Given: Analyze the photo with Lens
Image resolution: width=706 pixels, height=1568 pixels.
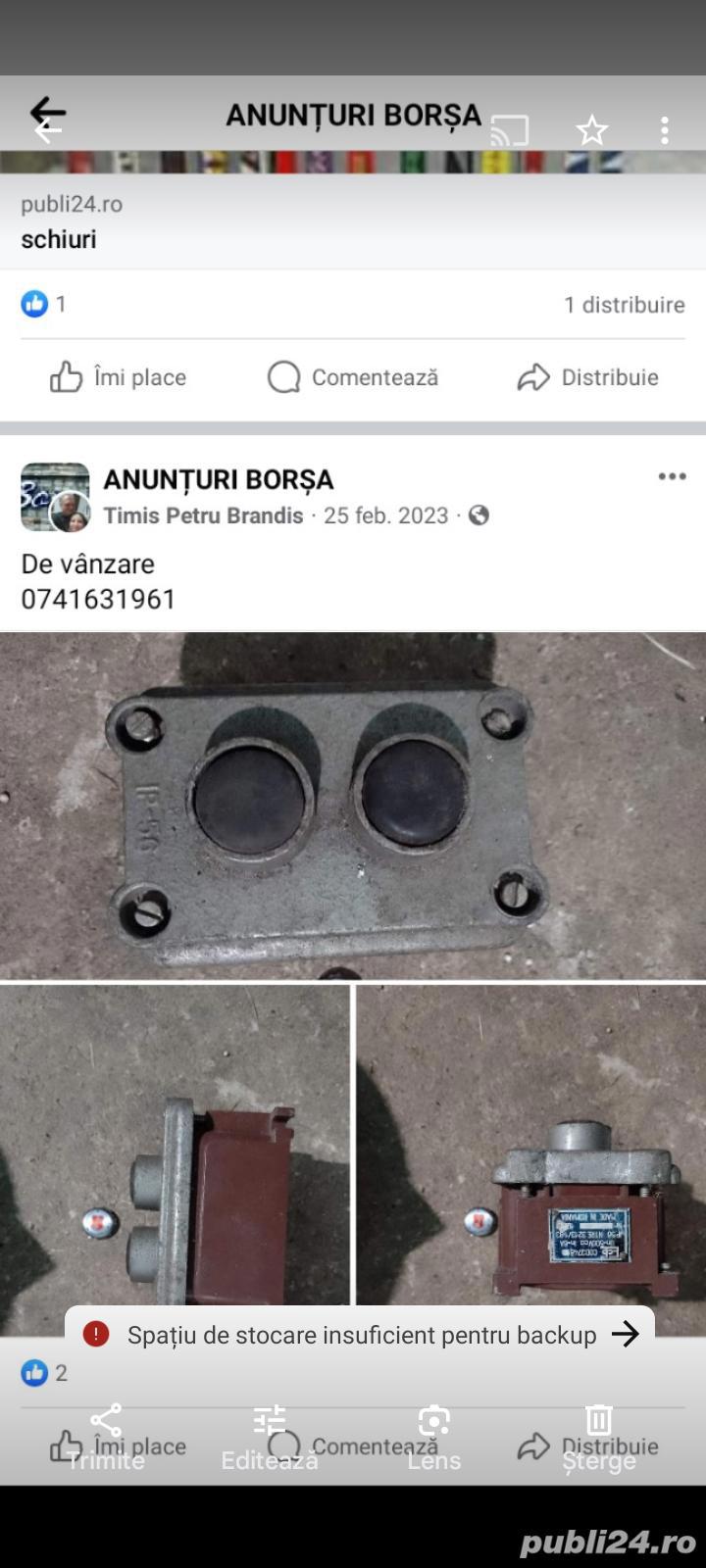Looking at the screenshot, I should pos(433,1437).
